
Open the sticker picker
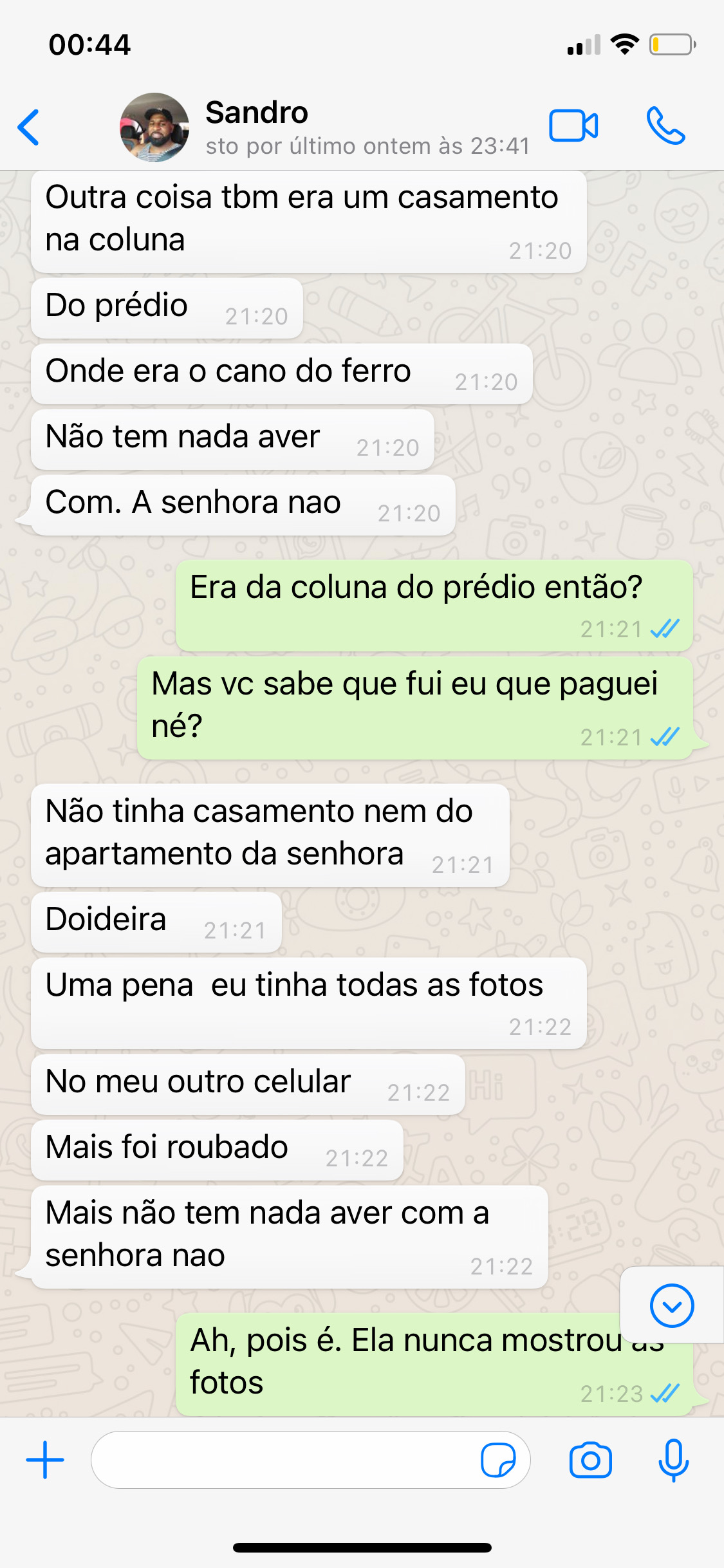(x=498, y=1460)
